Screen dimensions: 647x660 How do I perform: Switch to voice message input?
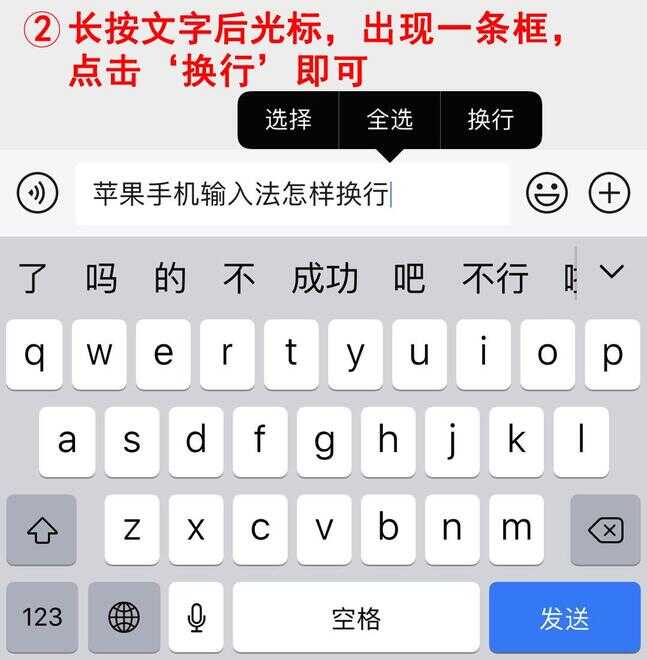click(37, 193)
